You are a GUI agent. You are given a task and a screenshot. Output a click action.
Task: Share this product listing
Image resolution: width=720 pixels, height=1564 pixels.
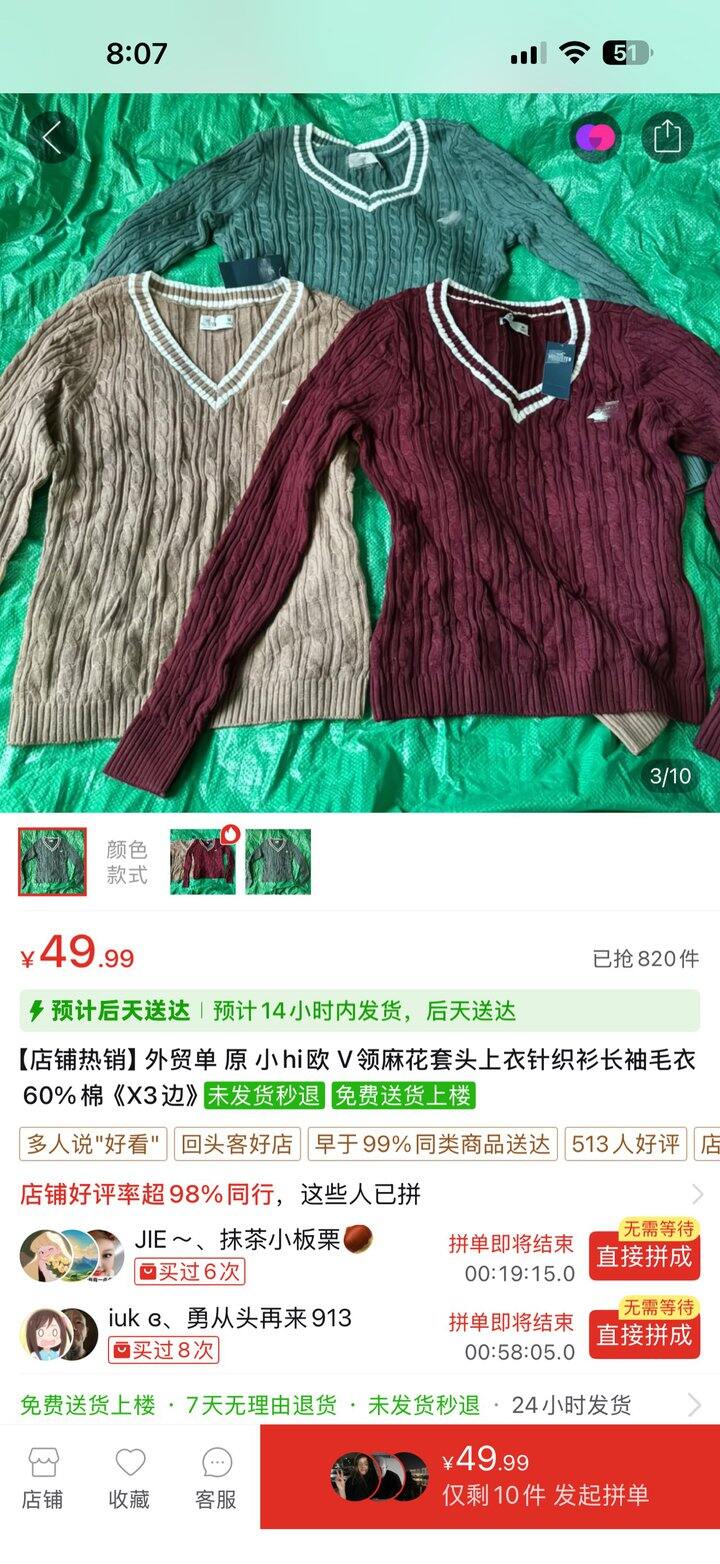pyautogui.click(x=667, y=136)
